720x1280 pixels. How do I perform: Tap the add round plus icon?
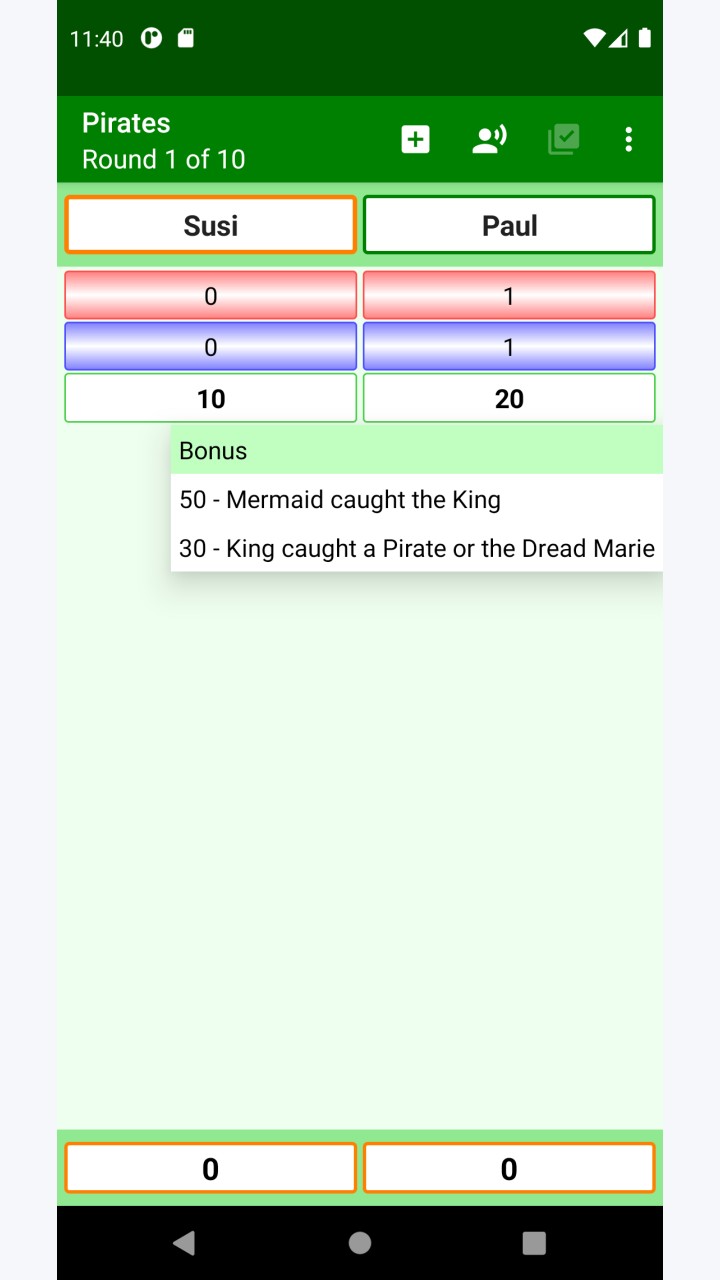(415, 139)
